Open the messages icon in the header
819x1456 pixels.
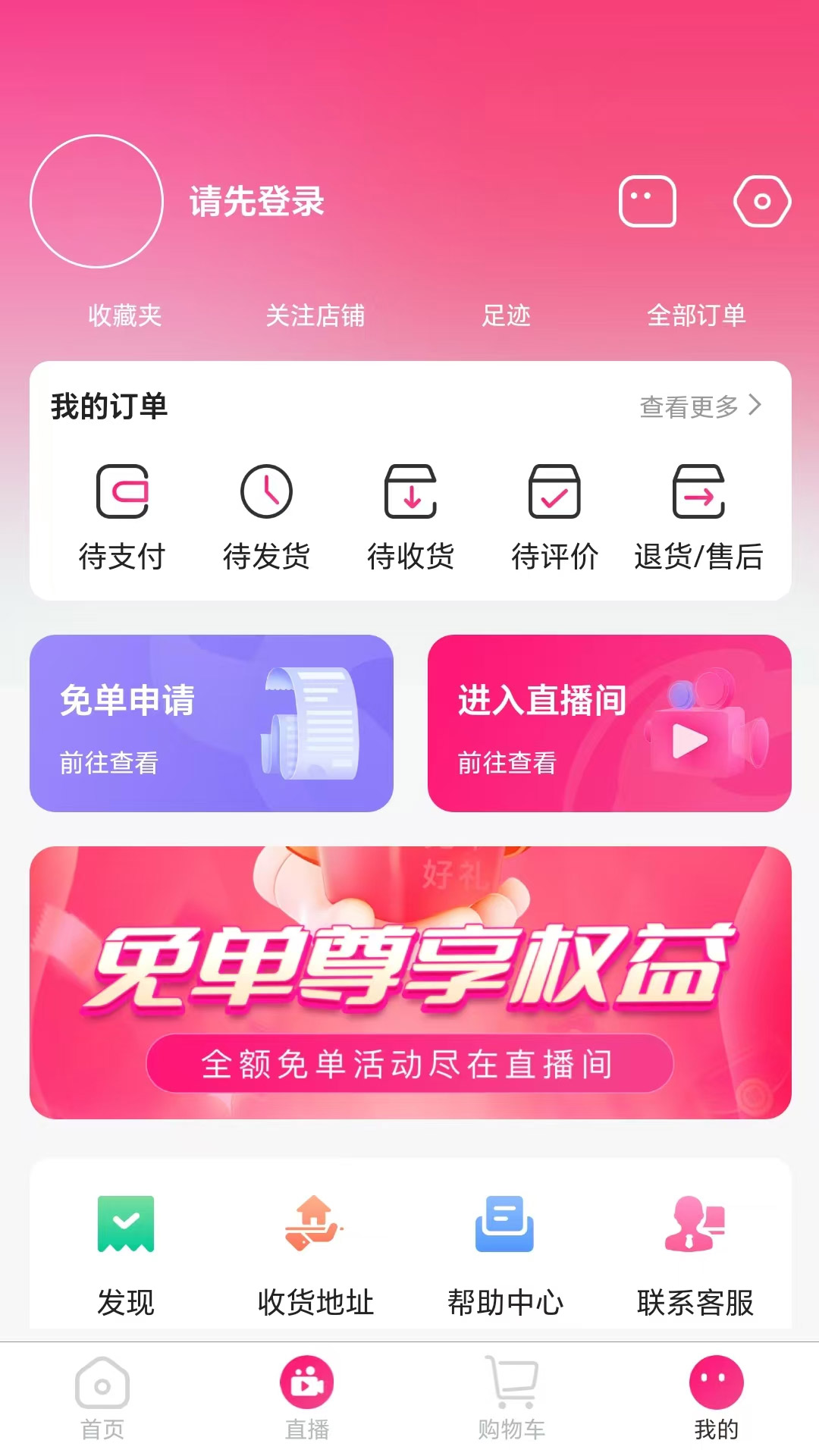click(647, 202)
